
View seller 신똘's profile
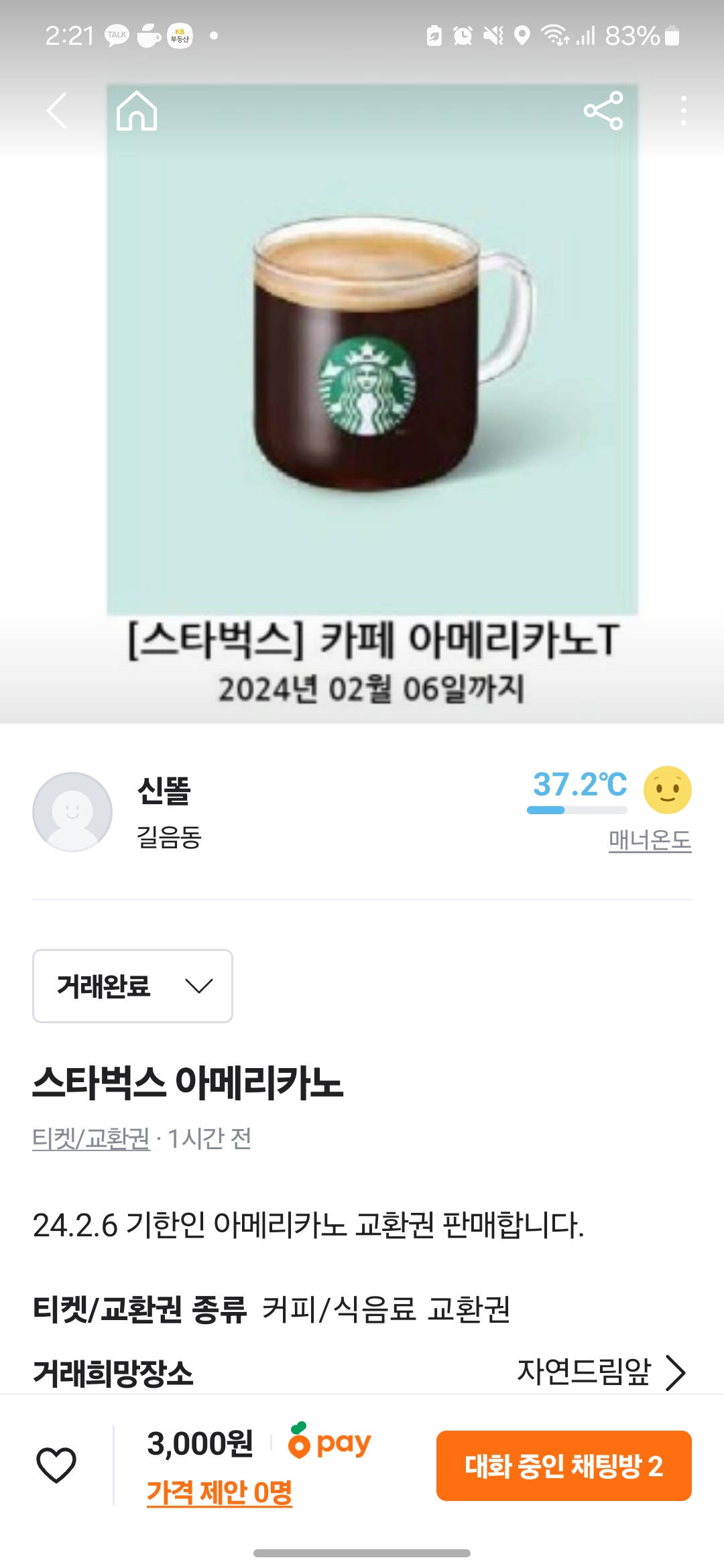[x=164, y=791]
